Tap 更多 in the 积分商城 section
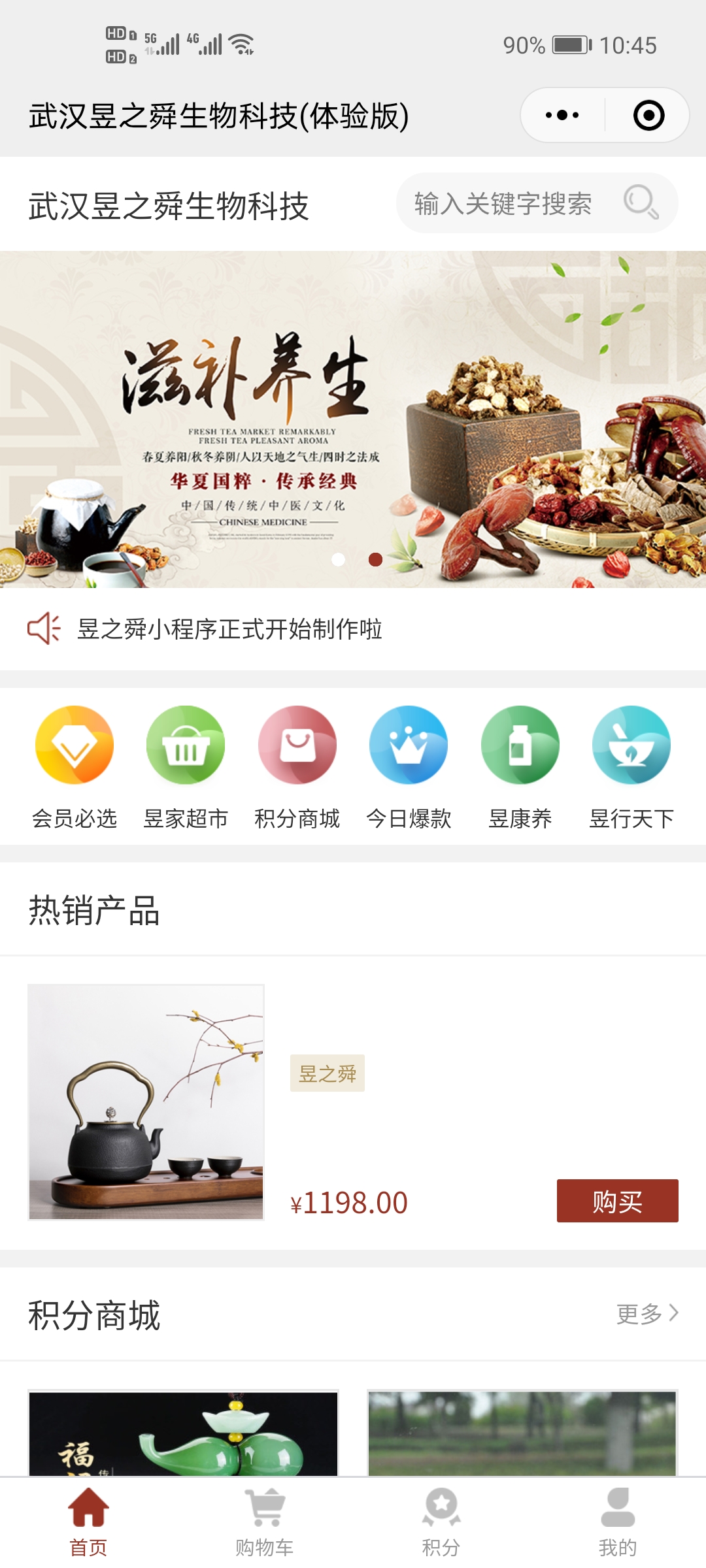Image resolution: width=706 pixels, height=1568 pixels. tap(647, 1314)
